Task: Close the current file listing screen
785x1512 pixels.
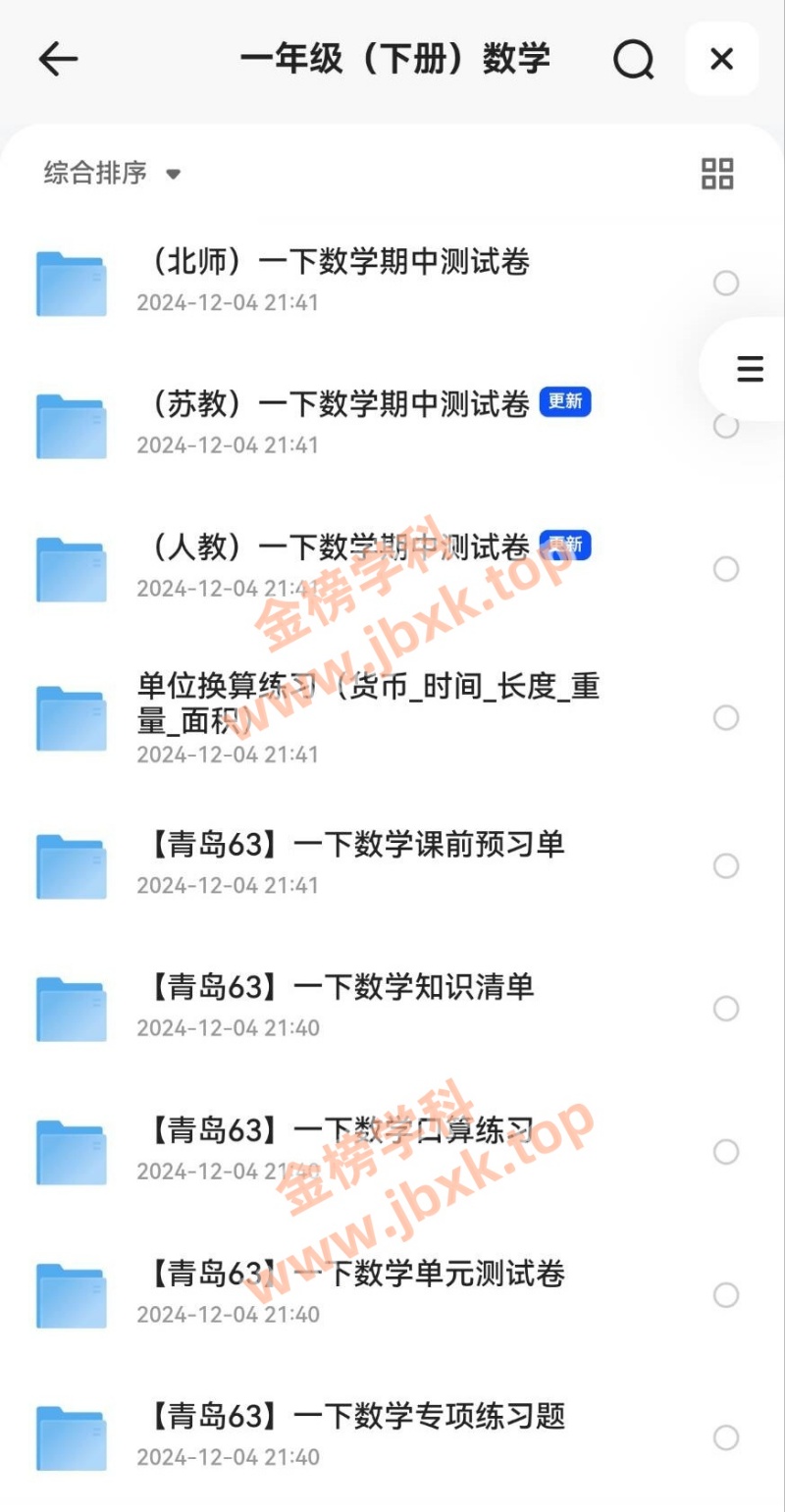Action: [x=721, y=59]
